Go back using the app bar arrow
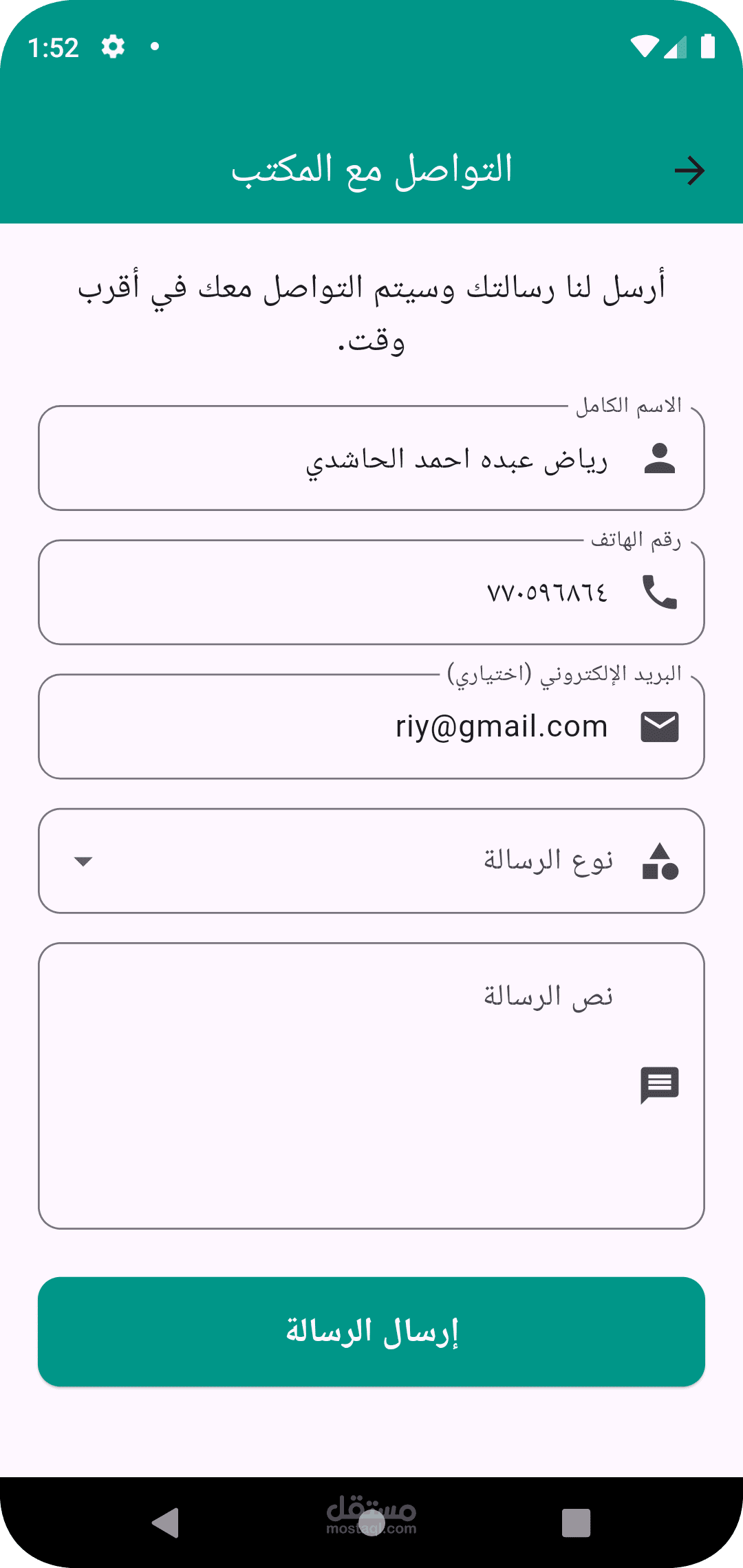The height and width of the screenshot is (1568, 743). pos(689,171)
